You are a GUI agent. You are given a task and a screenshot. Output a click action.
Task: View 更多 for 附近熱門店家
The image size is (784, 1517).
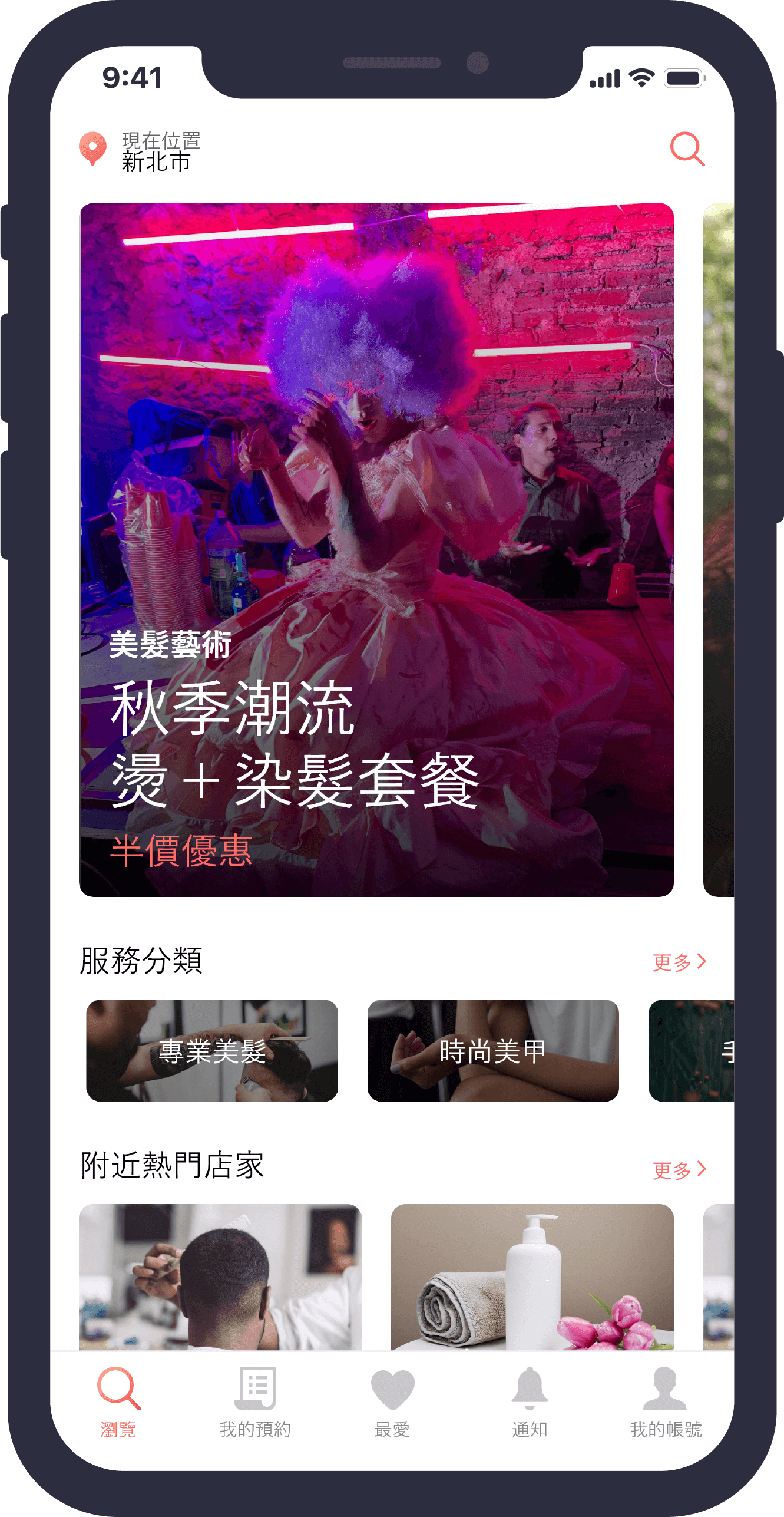679,1169
